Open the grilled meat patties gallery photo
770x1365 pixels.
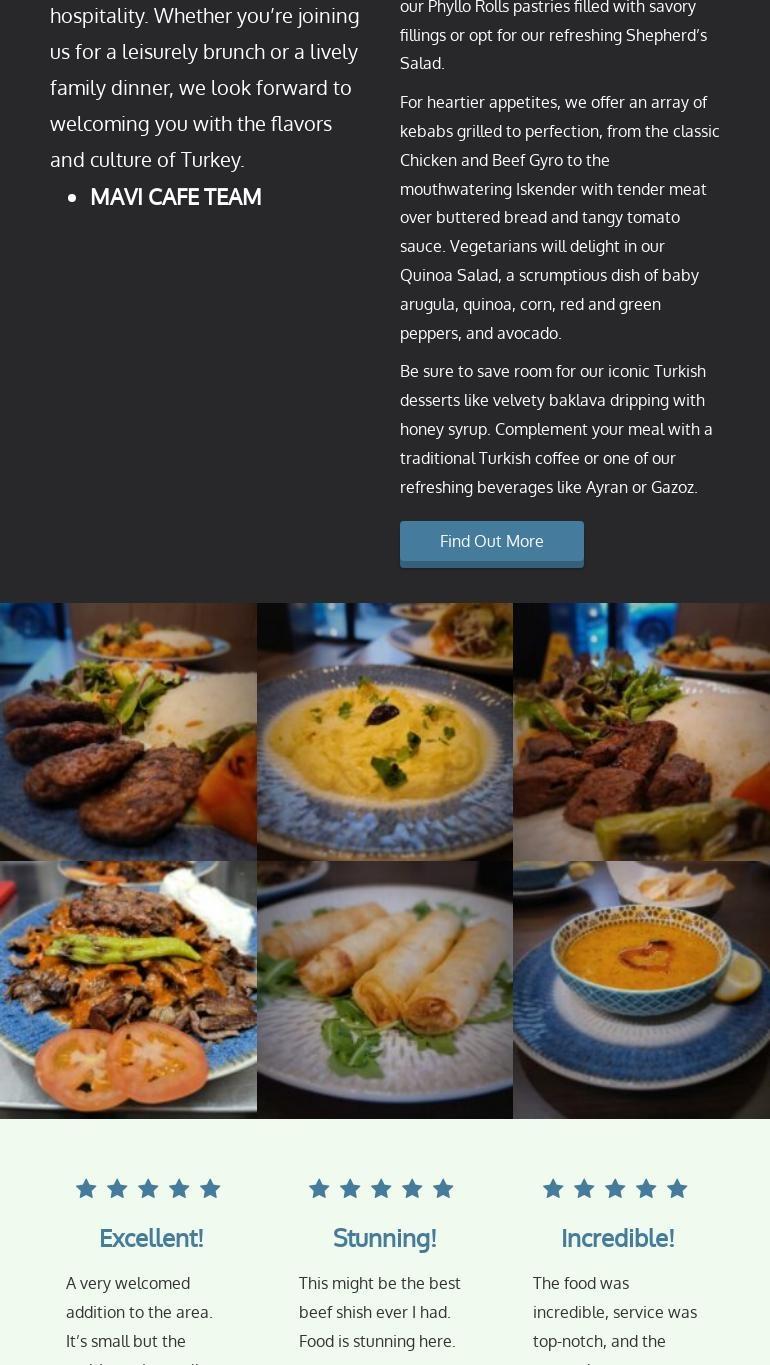tap(128, 731)
